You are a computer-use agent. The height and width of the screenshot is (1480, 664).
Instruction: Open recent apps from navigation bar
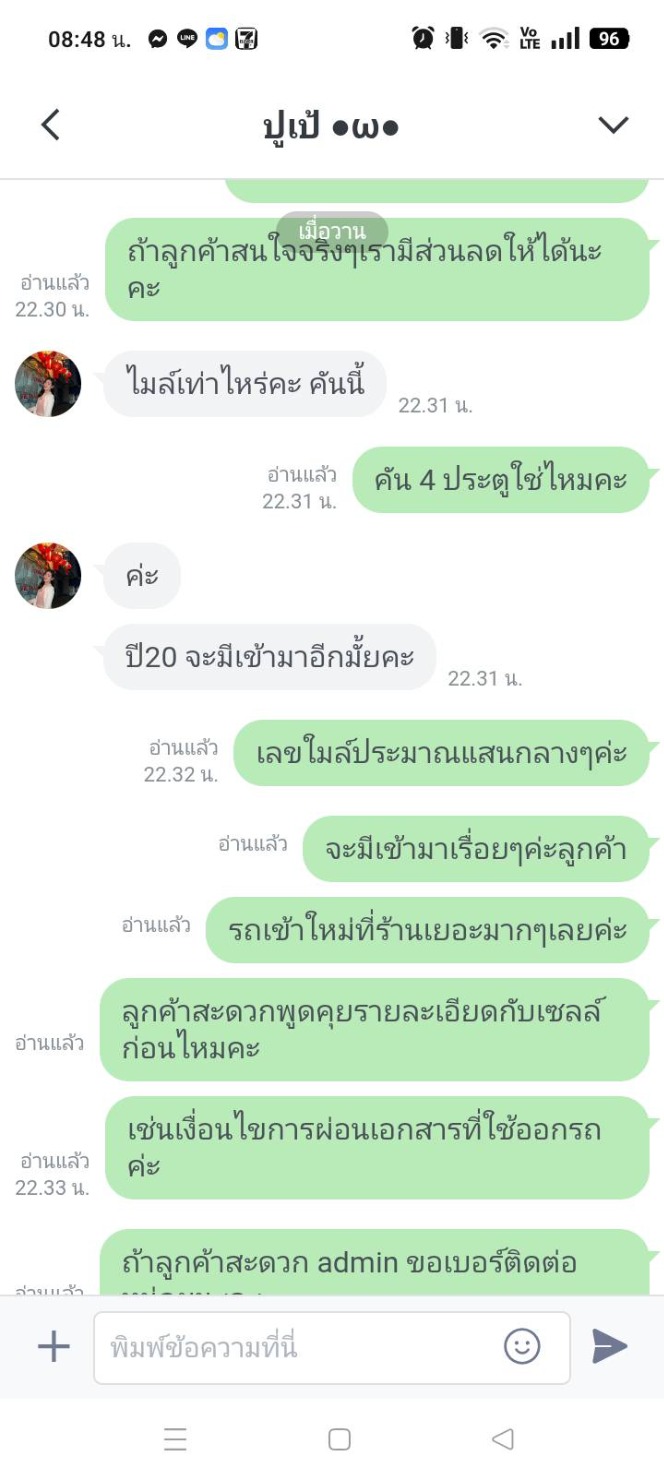[175, 1439]
